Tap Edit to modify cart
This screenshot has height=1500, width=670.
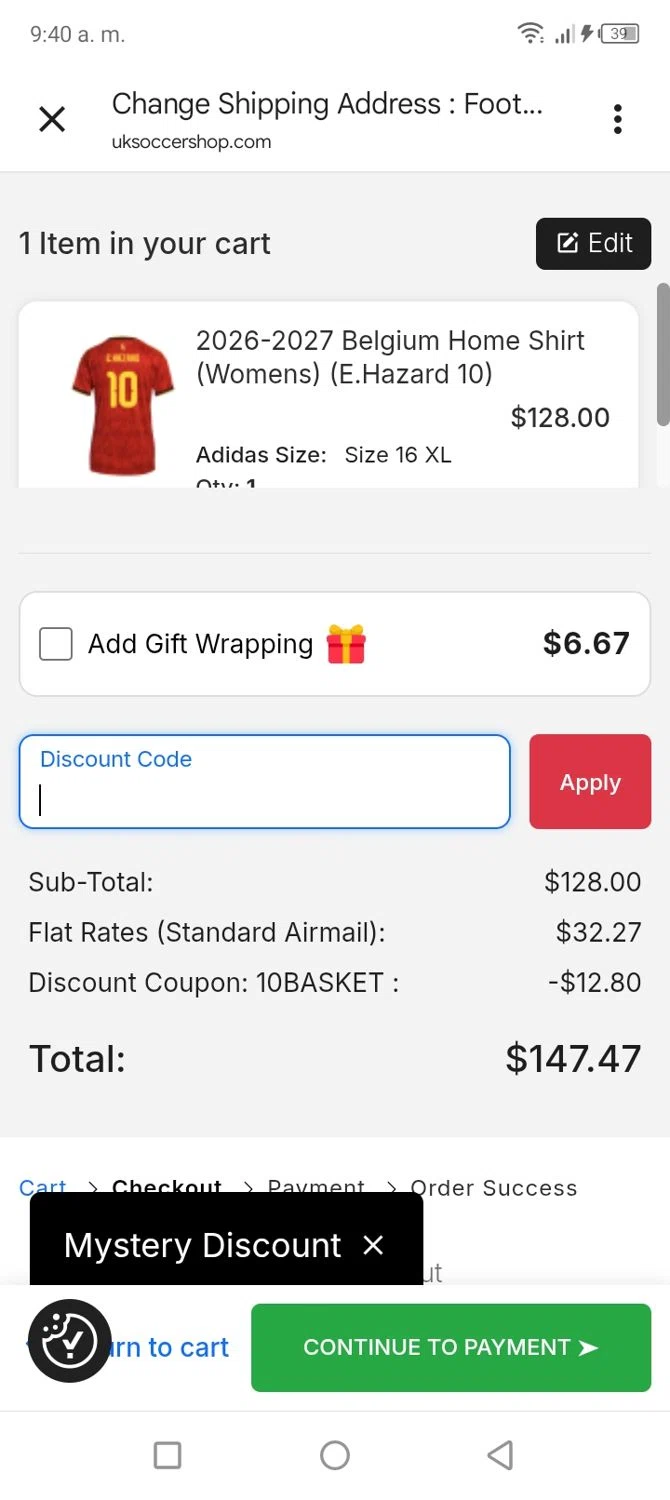pyautogui.click(x=593, y=243)
